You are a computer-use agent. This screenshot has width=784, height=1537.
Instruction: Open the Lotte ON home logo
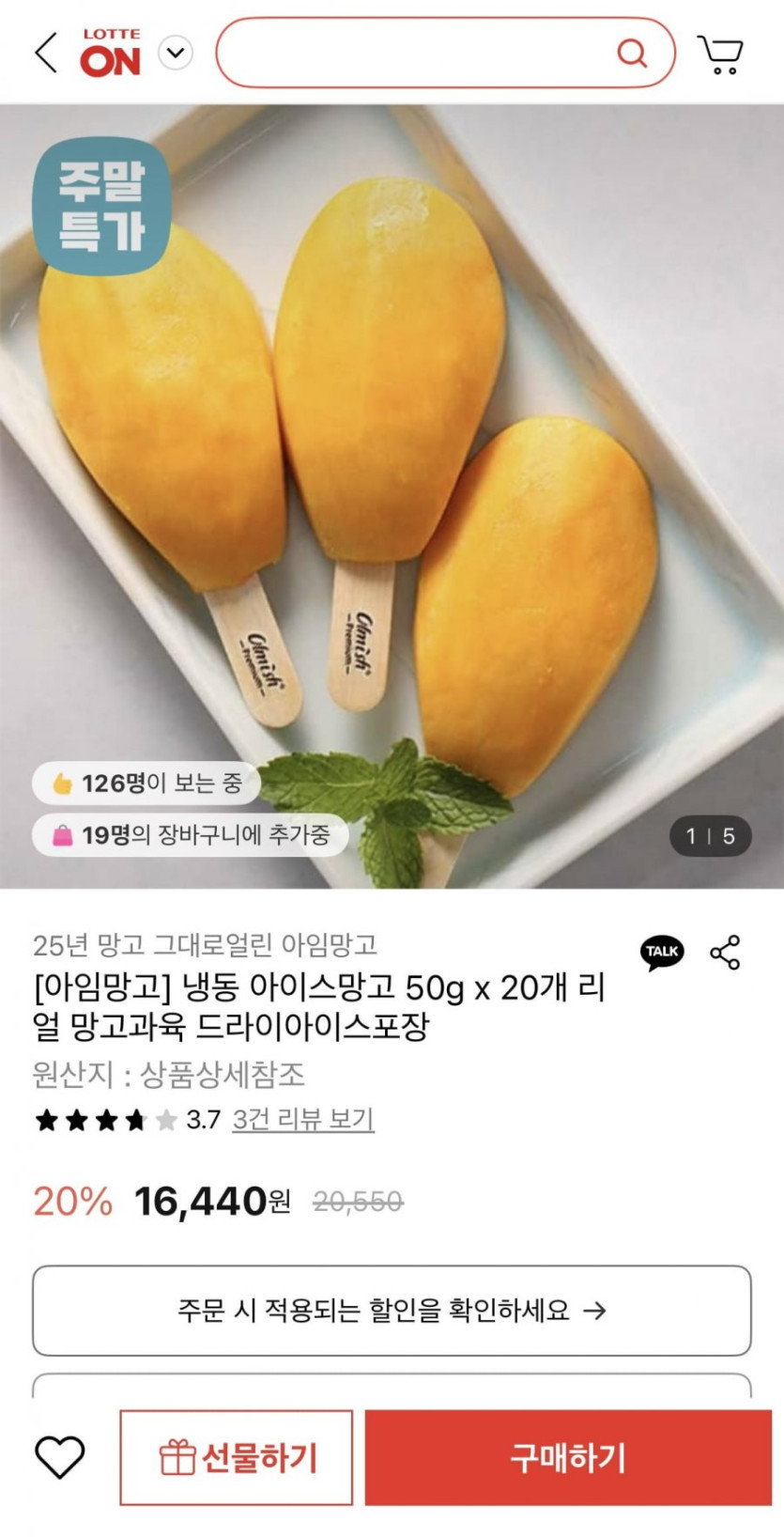(x=111, y=54)
